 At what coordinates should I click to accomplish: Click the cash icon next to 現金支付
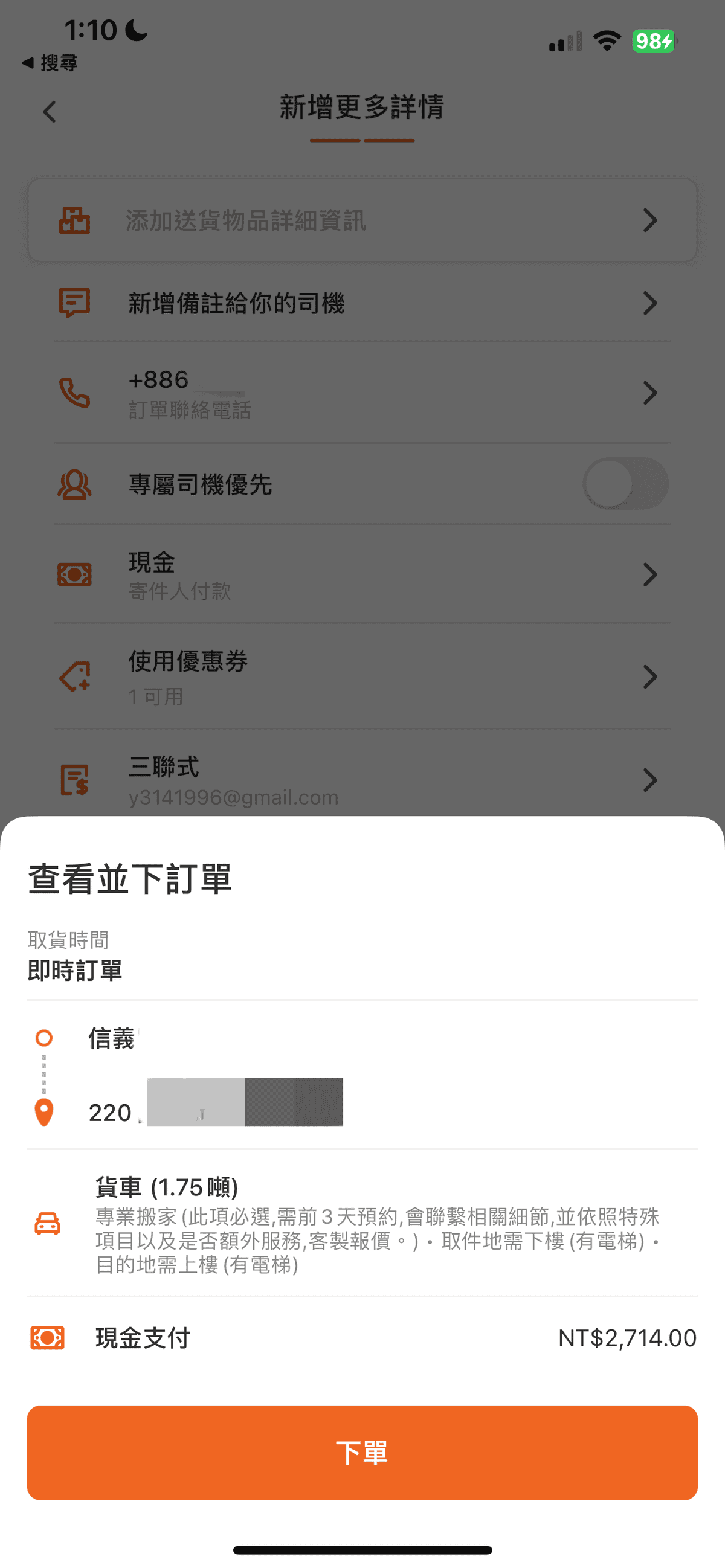(47, 1337)
